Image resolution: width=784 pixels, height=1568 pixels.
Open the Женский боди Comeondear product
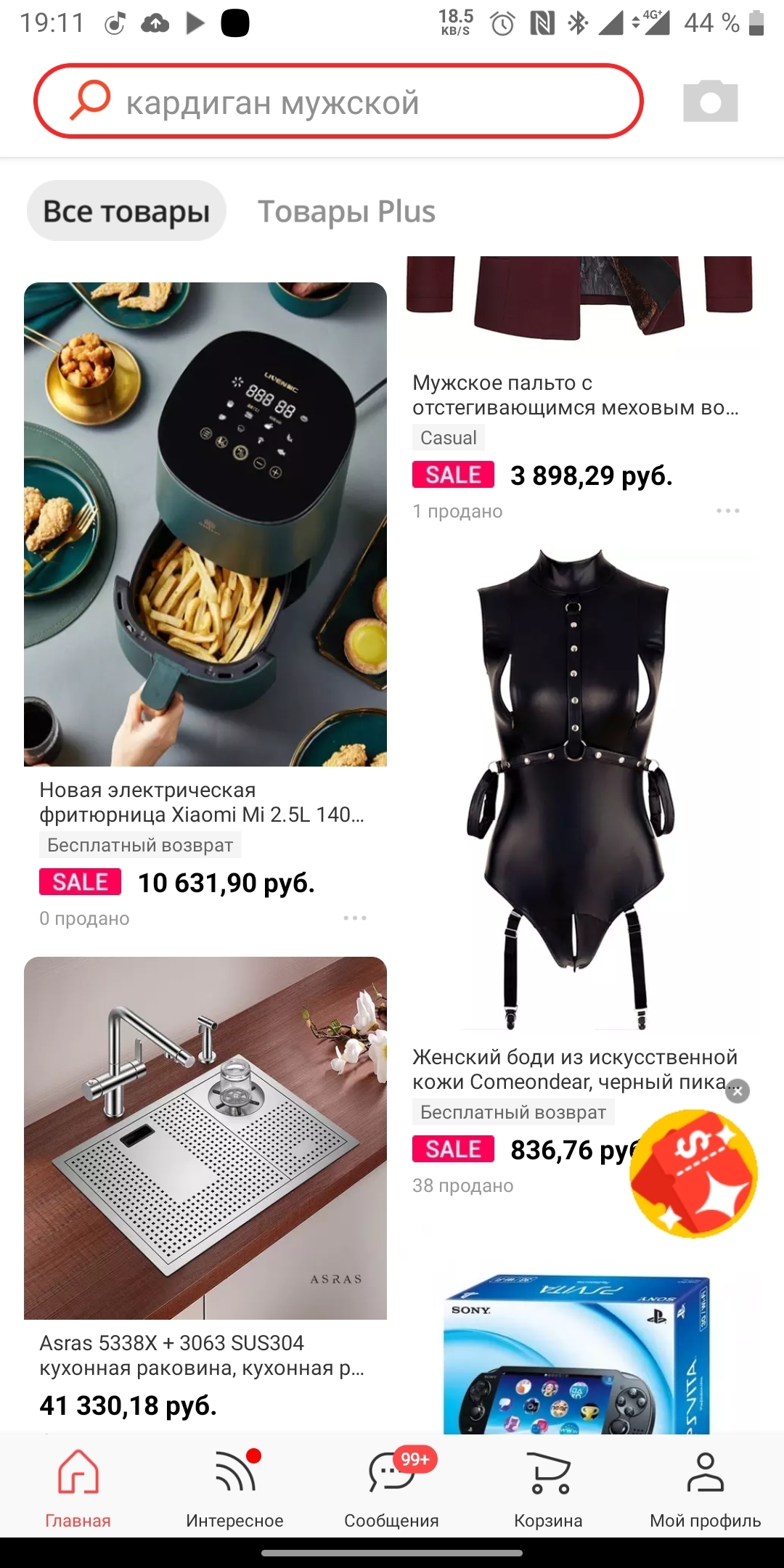pyautogui.click(x=573, y=789)
